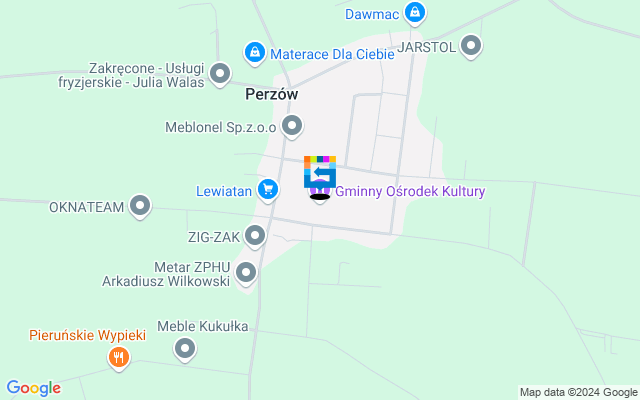The height and width of the screenshot is (400, 640).
Task: Tap the Google logo link
Action: click(x=33, y=388)
